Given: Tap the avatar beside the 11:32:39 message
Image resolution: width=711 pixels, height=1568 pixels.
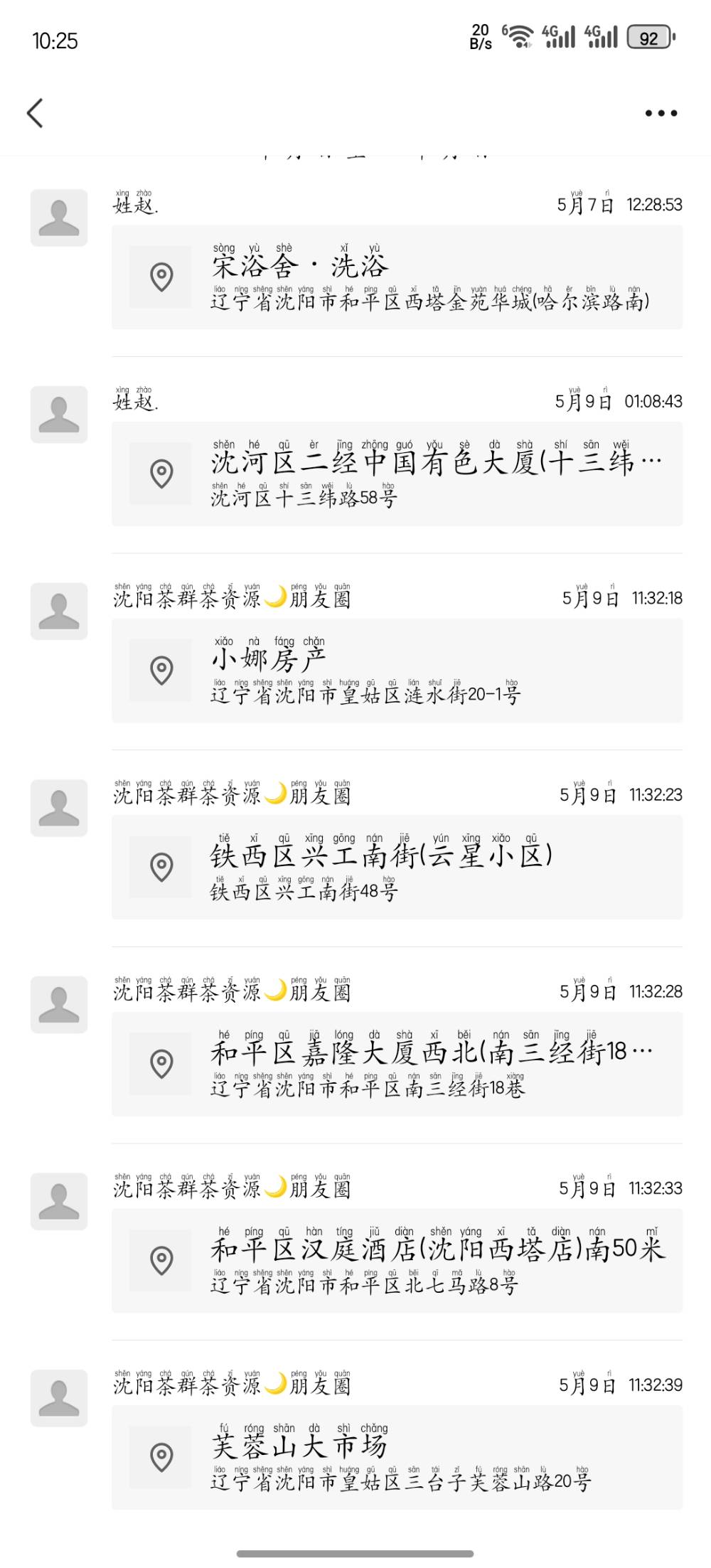Looking at the screenshot, I should click(59, 1397).
